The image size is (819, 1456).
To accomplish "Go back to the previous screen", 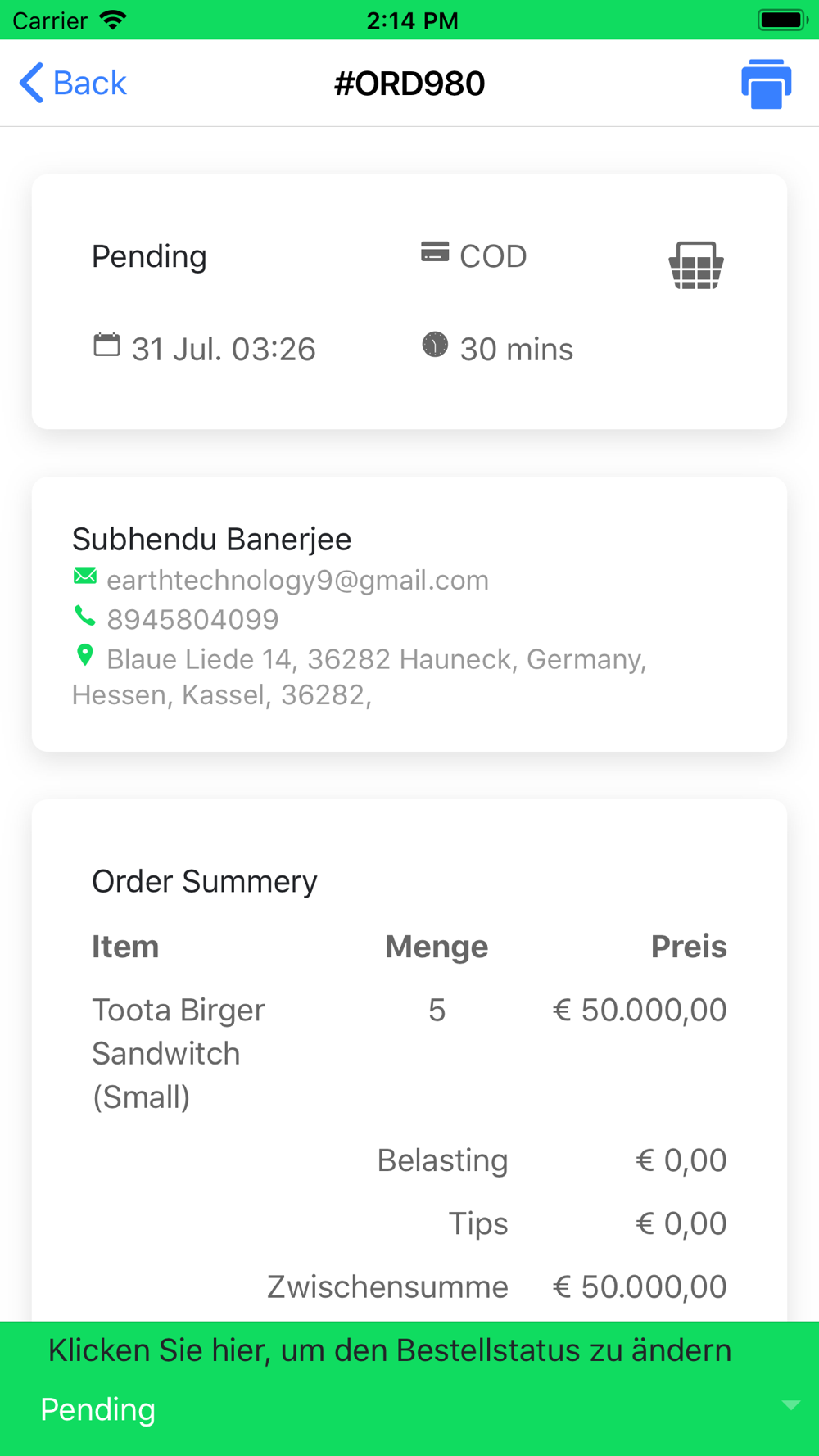I will pos(73,84).
